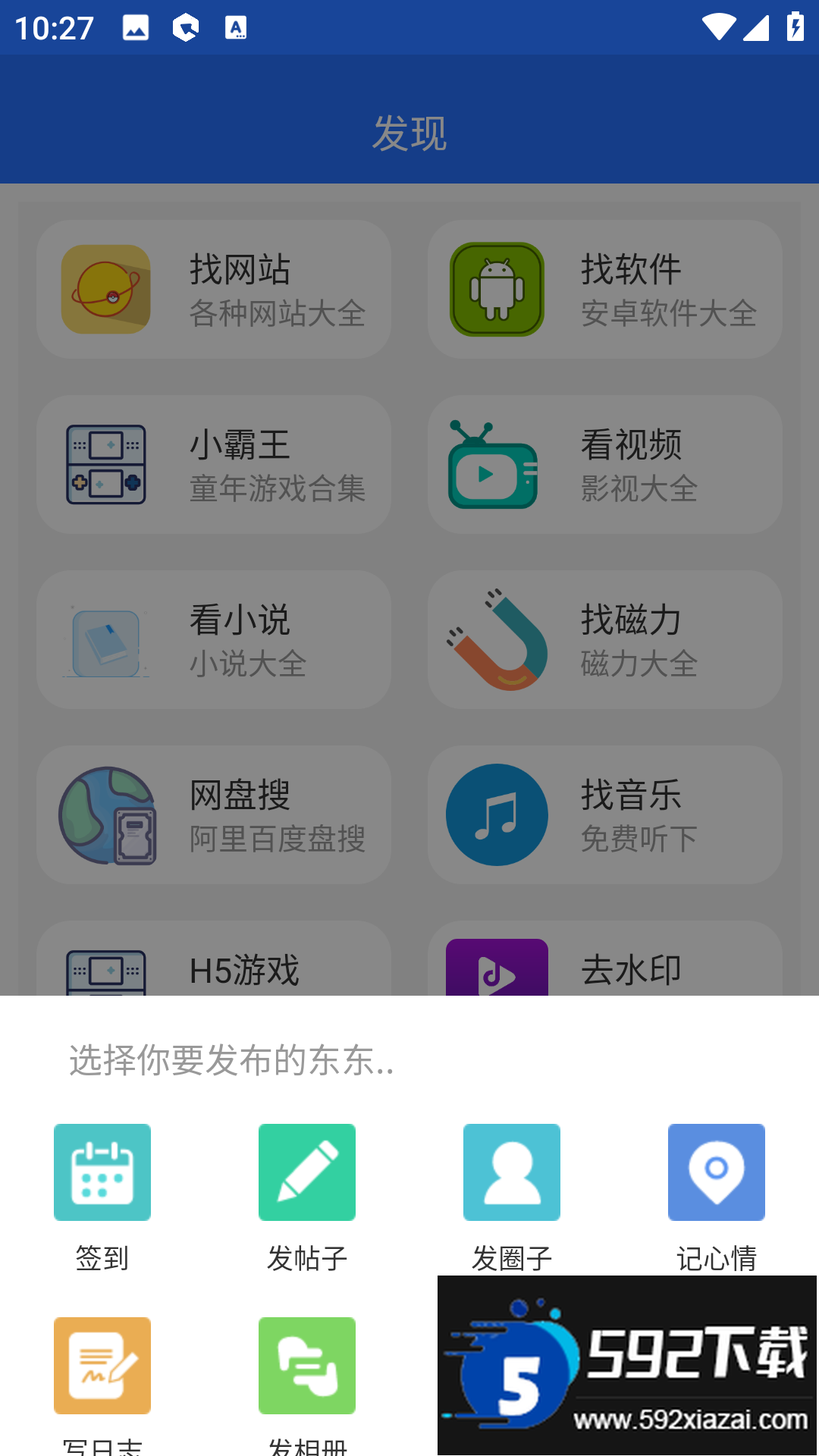Select the 发圈子 person icon
The width and height of the screenshot is (819, 1456).
[x=512, y=1172]
